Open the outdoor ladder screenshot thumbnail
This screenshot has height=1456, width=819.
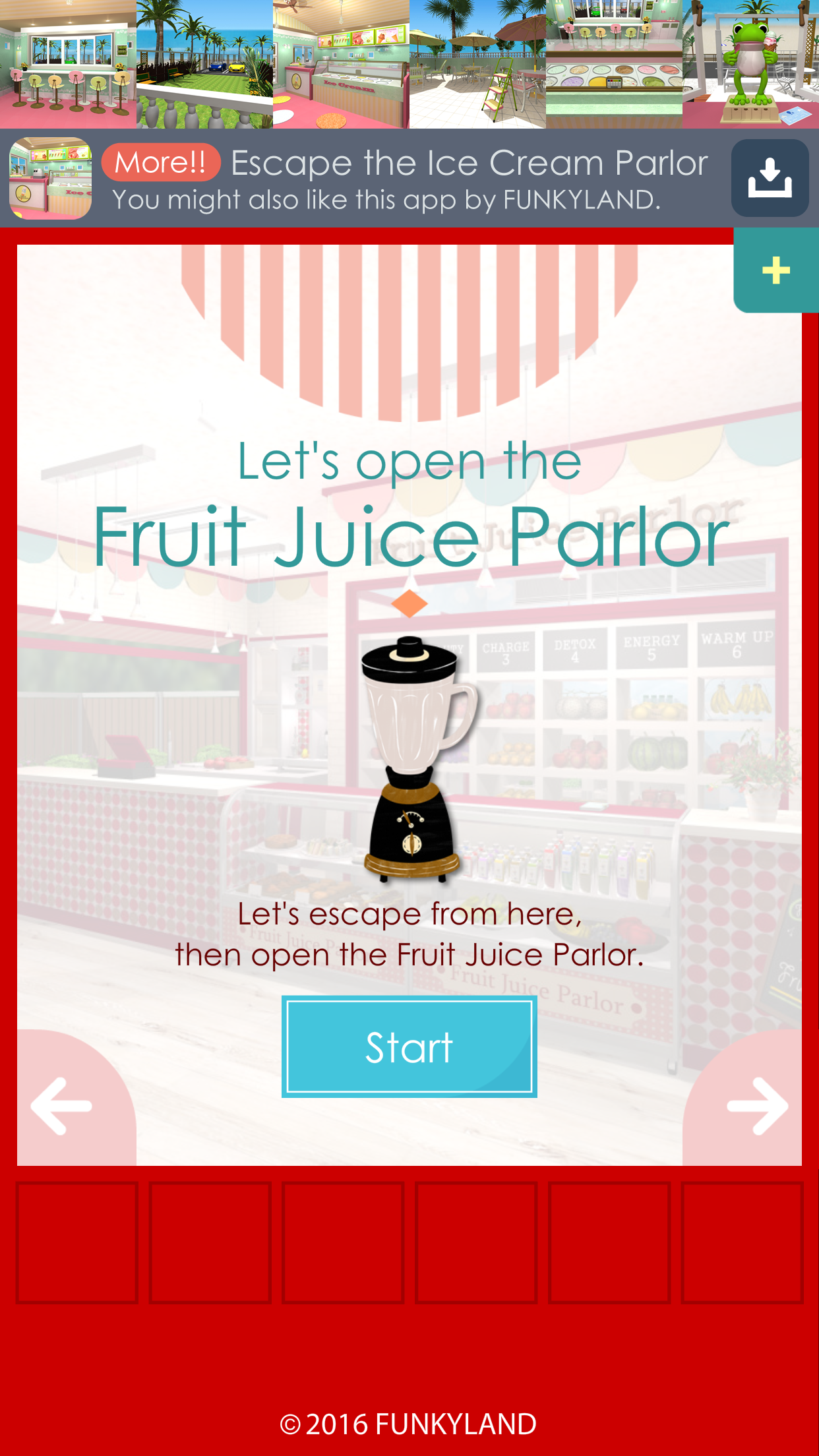coord(477,63)
